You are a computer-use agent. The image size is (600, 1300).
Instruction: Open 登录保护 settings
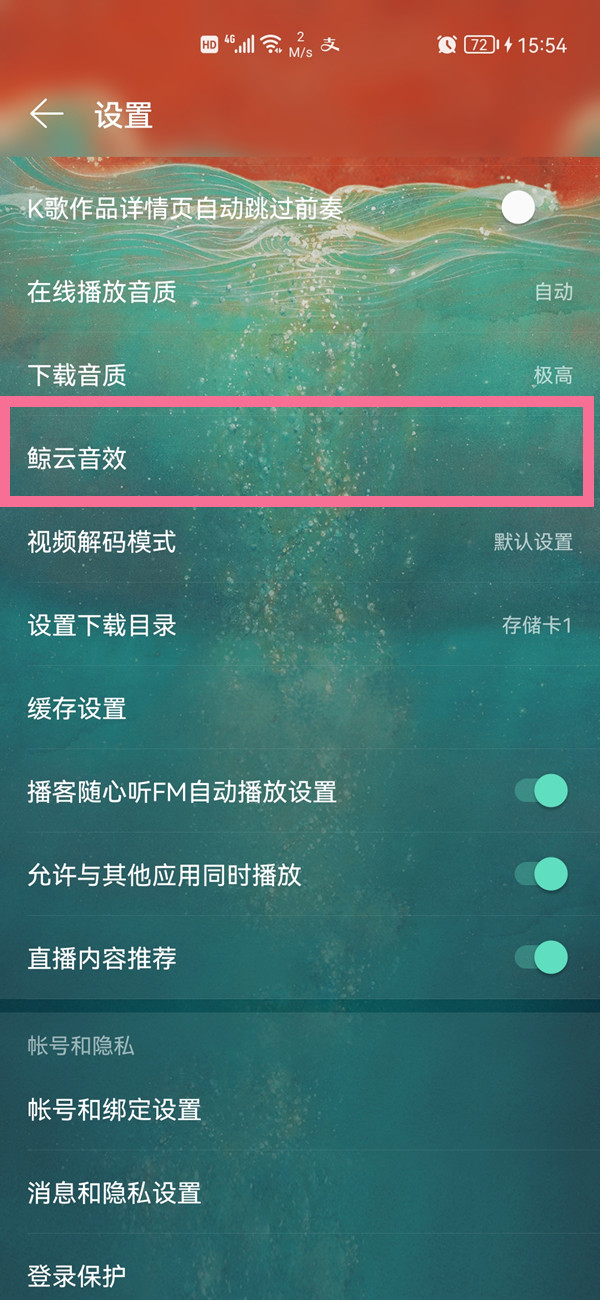(x=300, y=1275)
